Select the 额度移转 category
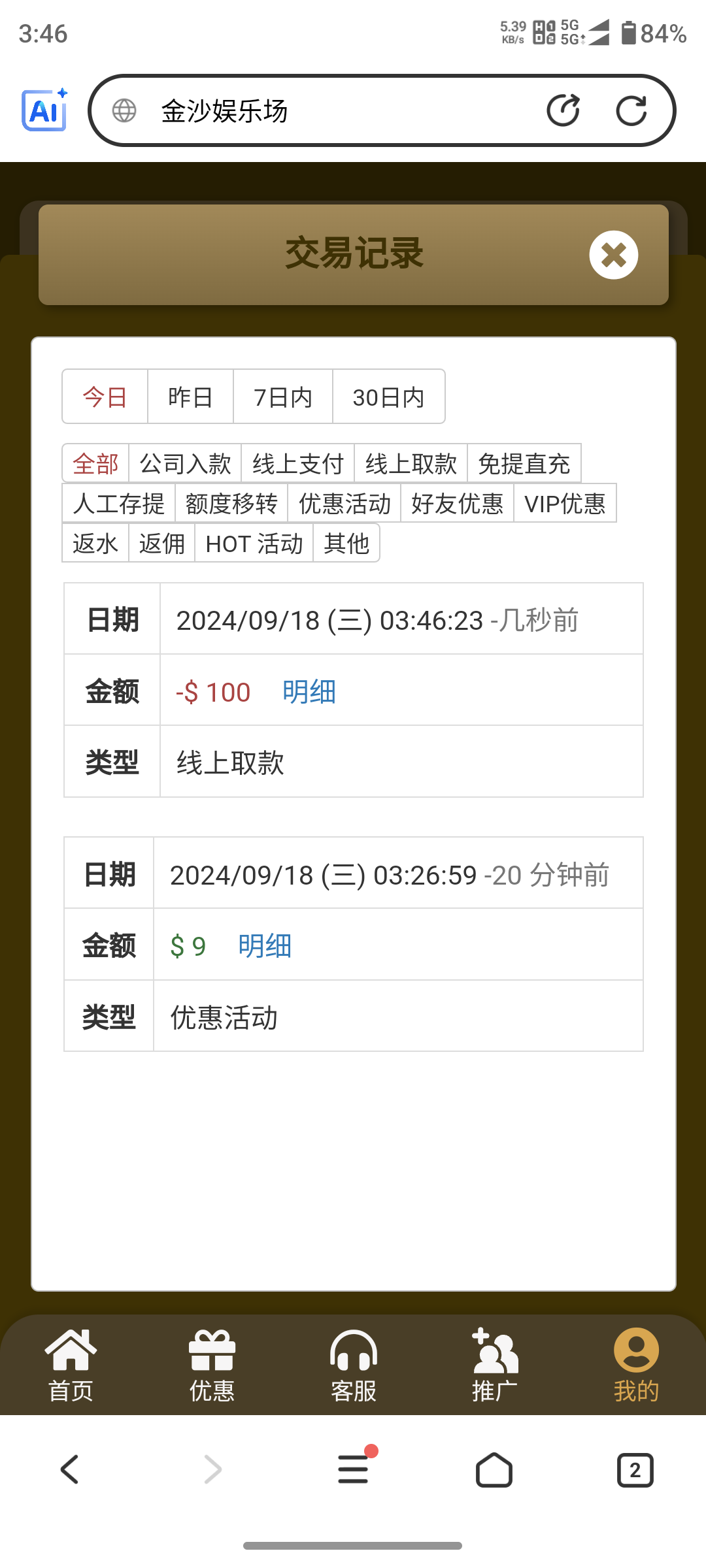Image resolution: width=706 pixels, height=1568 pixels. click(x=231, y=504)
